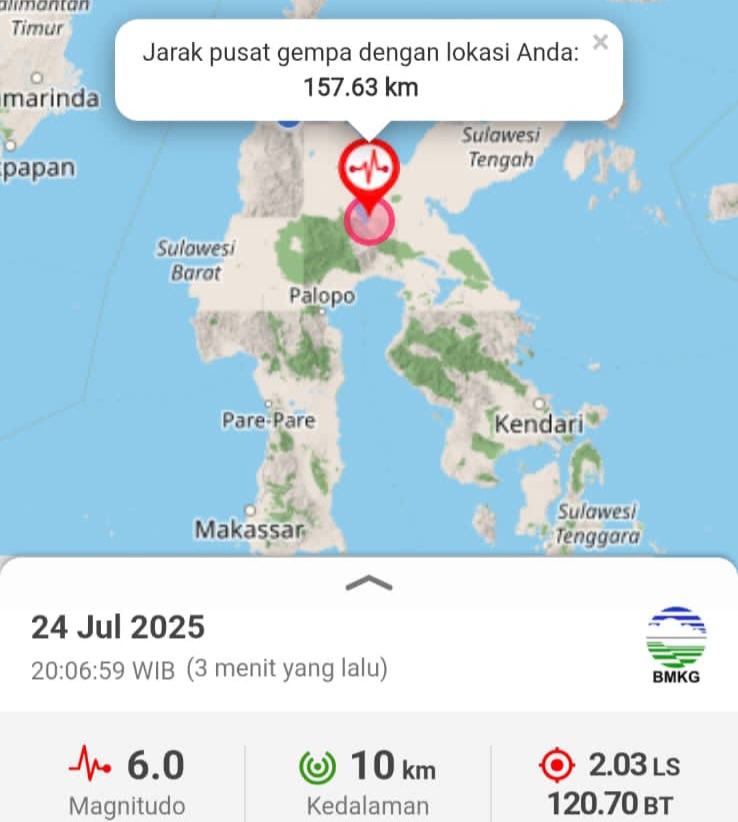Screen dimensions: 738x822
Task: Expand the earthquake details panel with the chevron
Action: [369, 583]
